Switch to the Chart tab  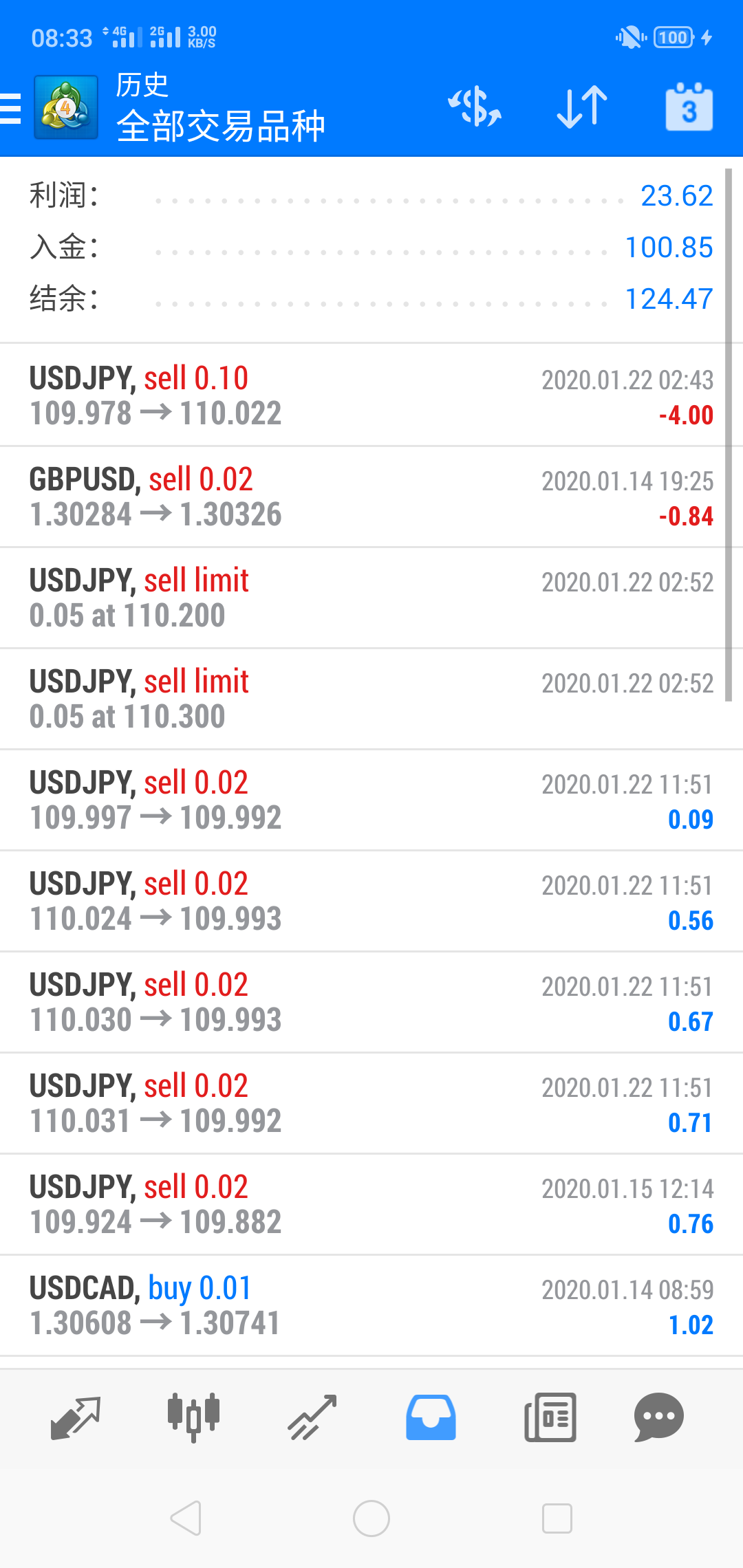click(x=193, y=1417)
